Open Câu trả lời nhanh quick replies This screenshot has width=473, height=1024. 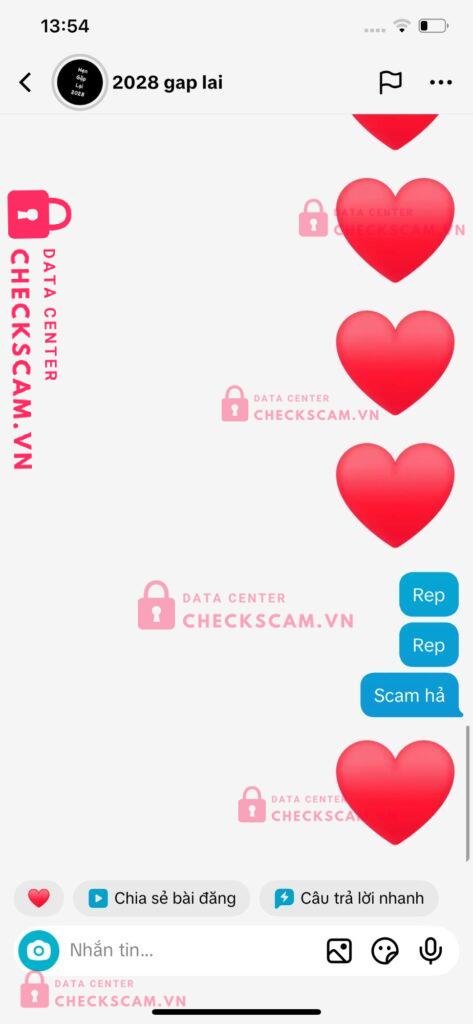coord(349,898)
